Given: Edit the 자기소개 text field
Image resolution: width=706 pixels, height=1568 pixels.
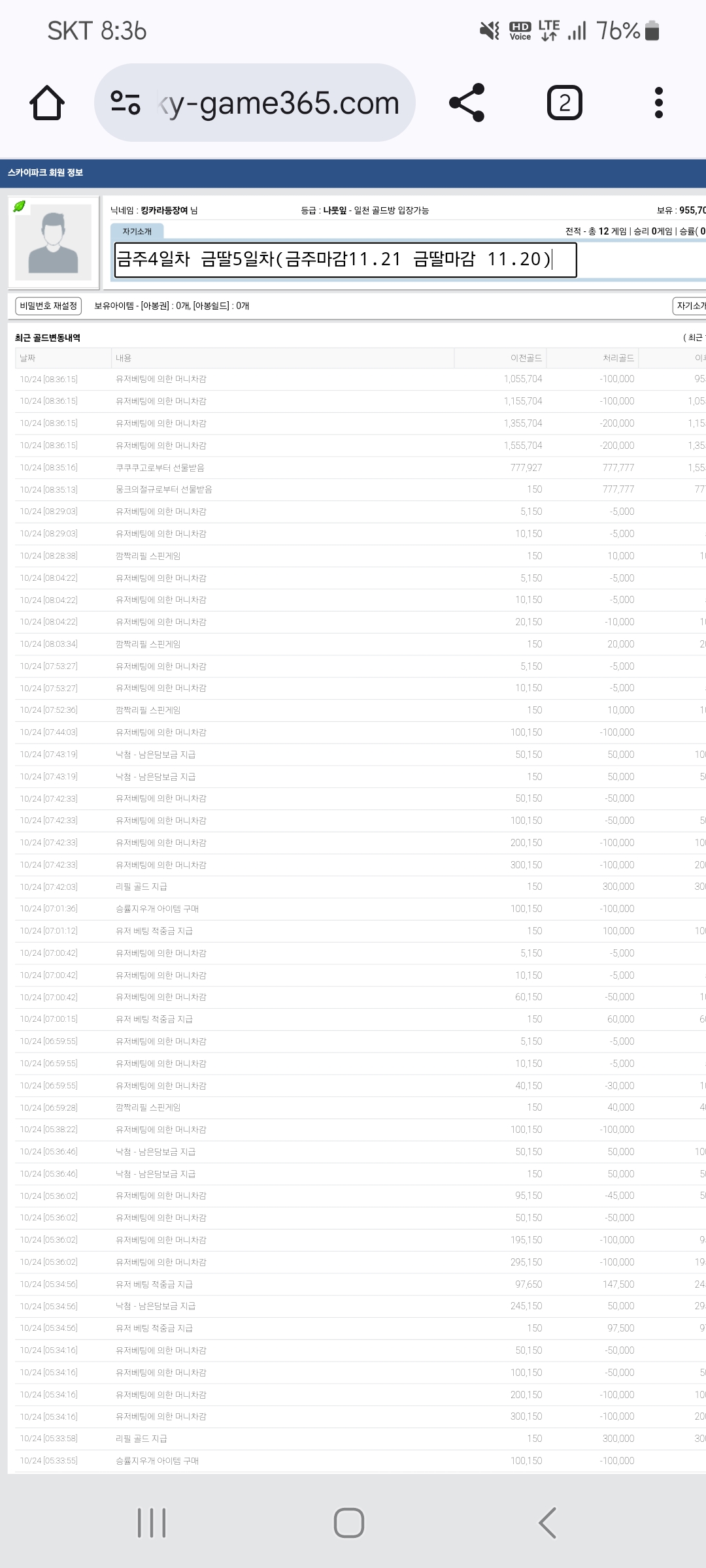Looking at the screenshot, I should coord(345,260).
